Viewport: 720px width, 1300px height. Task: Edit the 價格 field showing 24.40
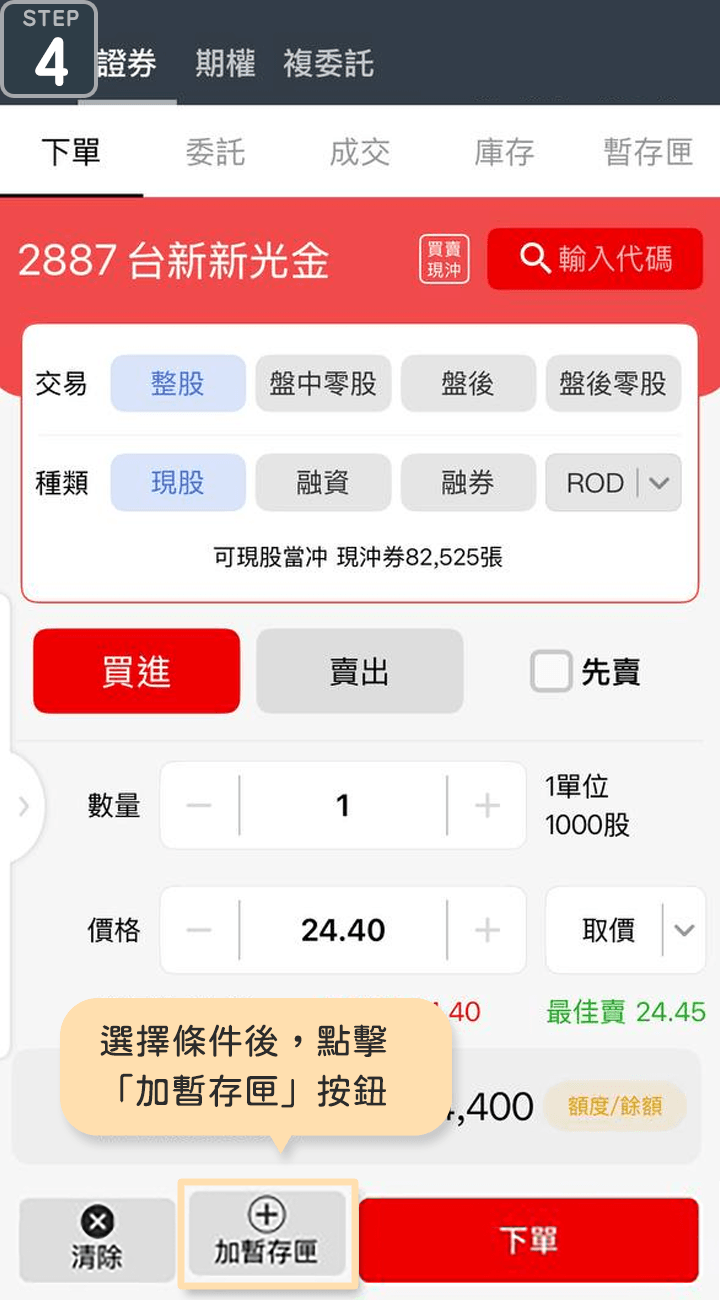(x=343, y=930)
